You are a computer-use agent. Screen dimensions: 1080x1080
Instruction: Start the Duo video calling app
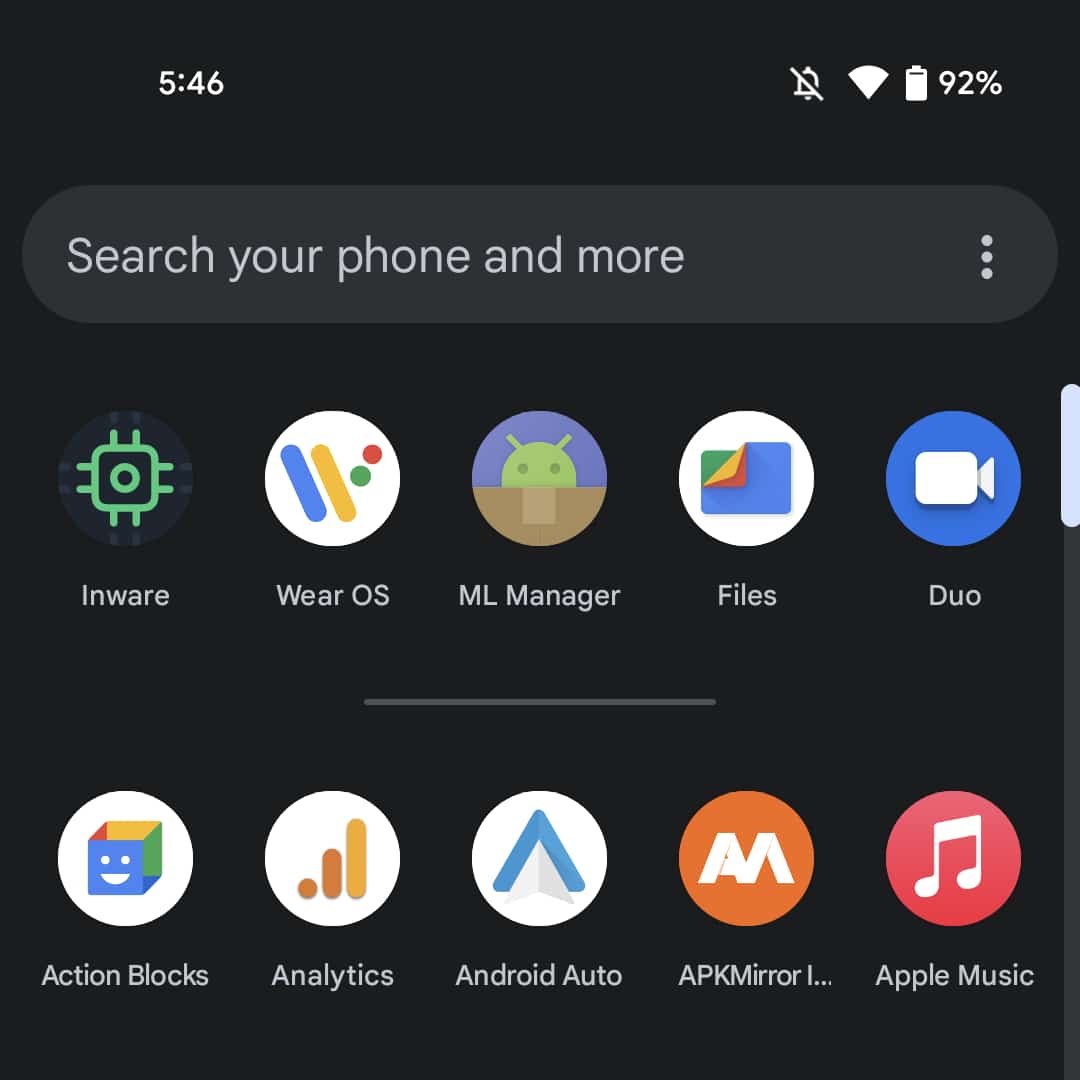953,478
